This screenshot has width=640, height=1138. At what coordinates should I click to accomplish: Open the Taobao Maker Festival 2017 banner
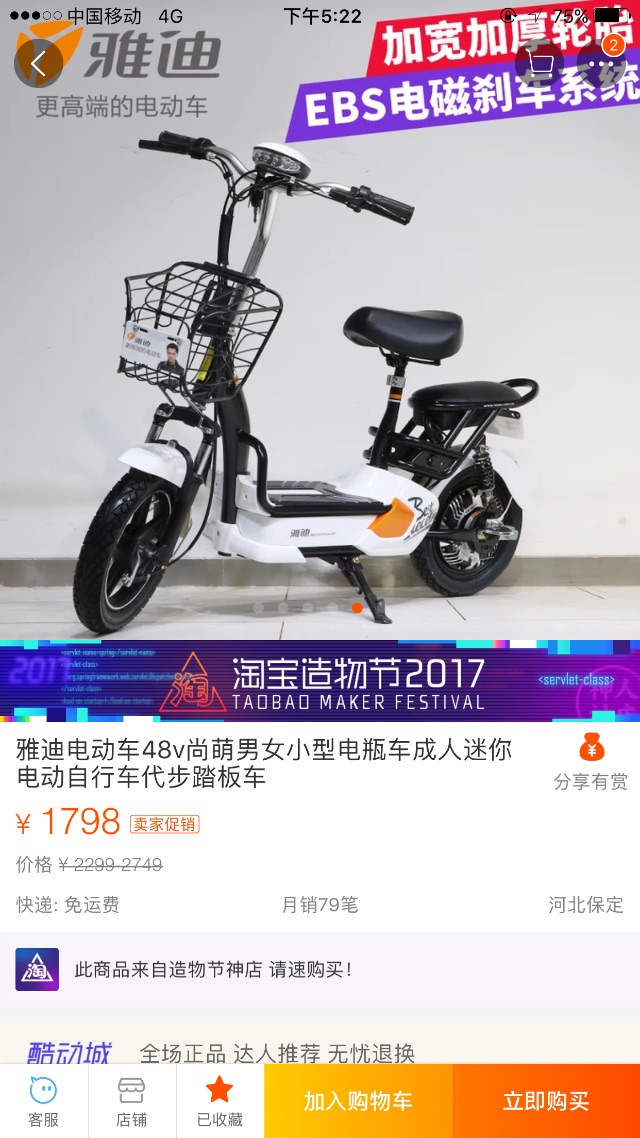(320, 681)
